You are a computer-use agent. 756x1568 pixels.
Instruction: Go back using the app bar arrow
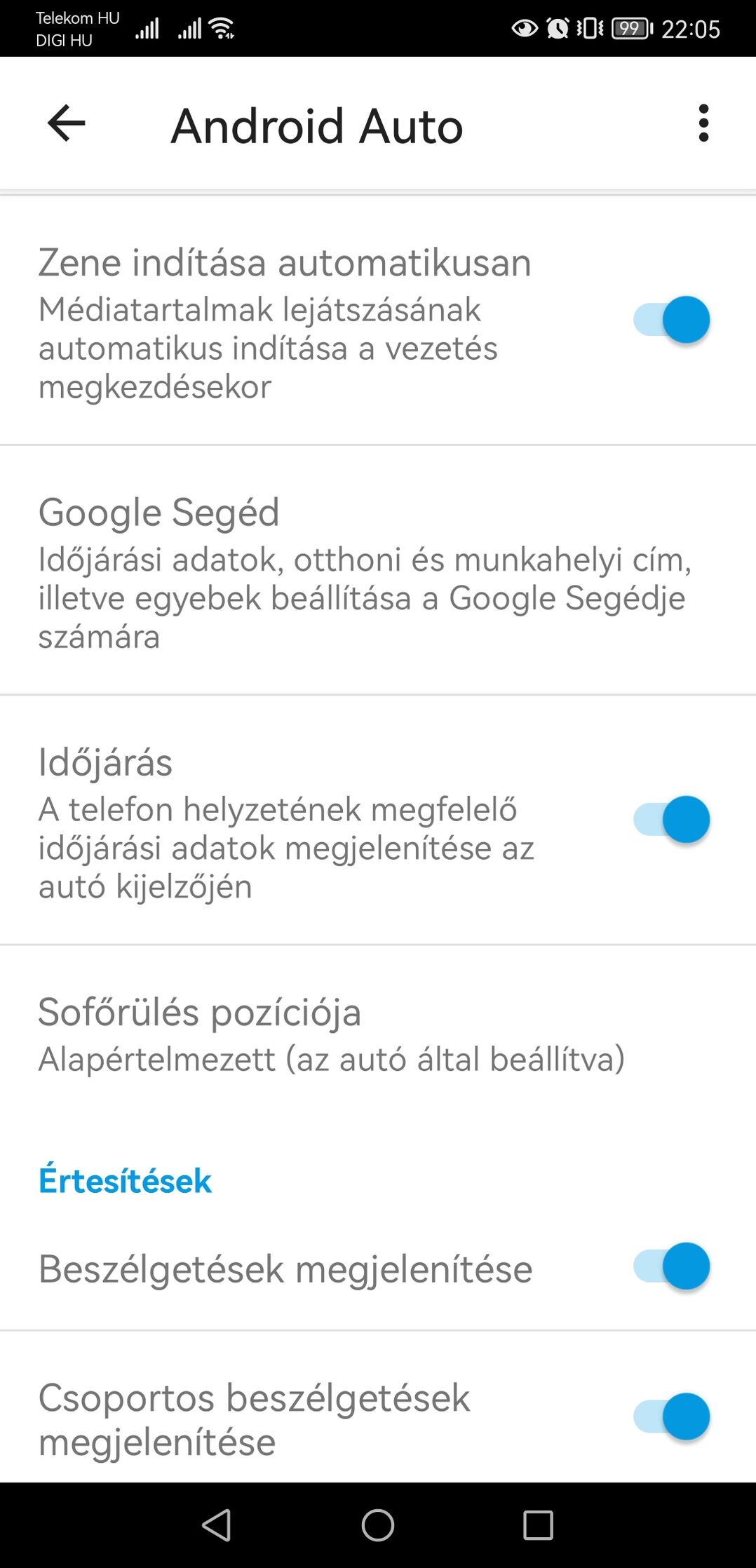tap(66, 123)
